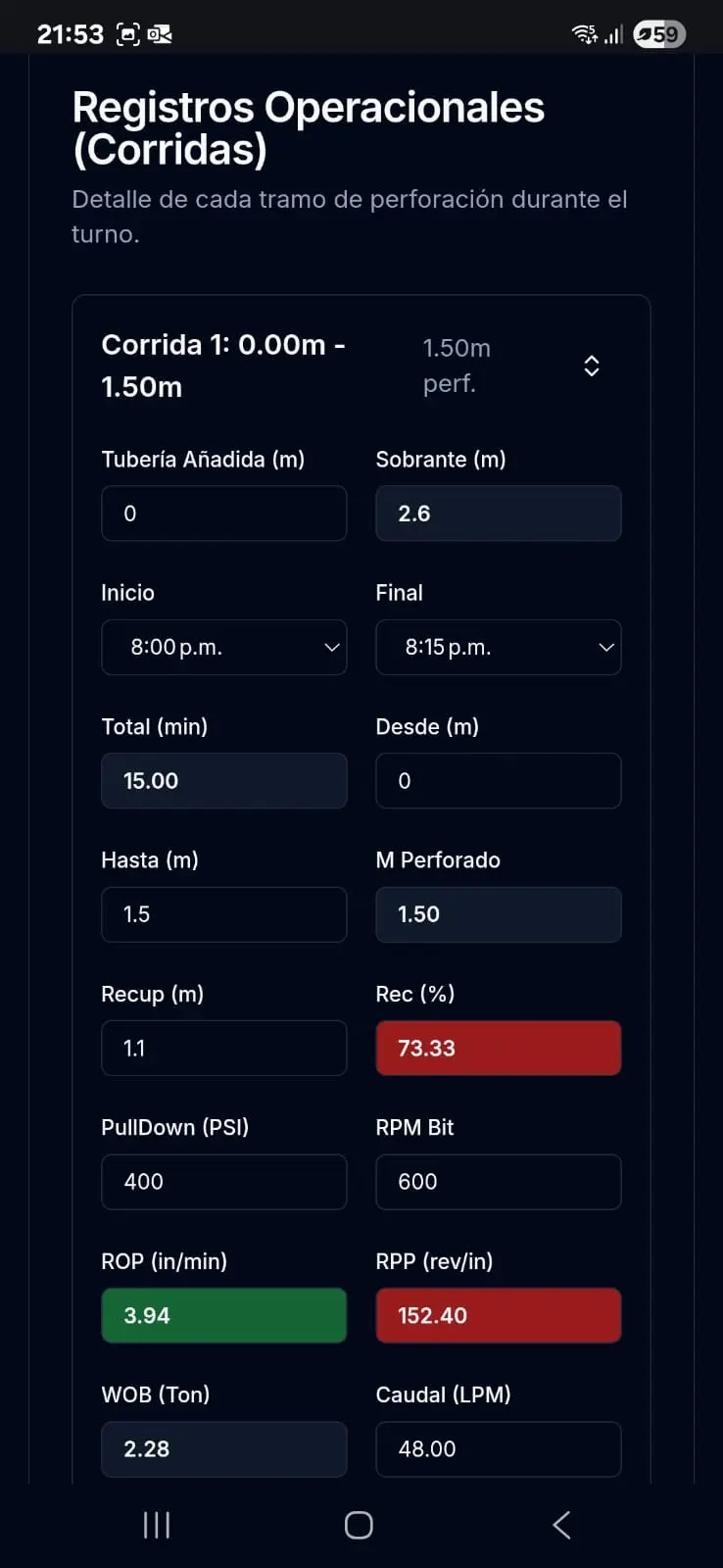Go back with the system back button
This screenshot has height=1568, width=723.
click(x=561, y=1525)
